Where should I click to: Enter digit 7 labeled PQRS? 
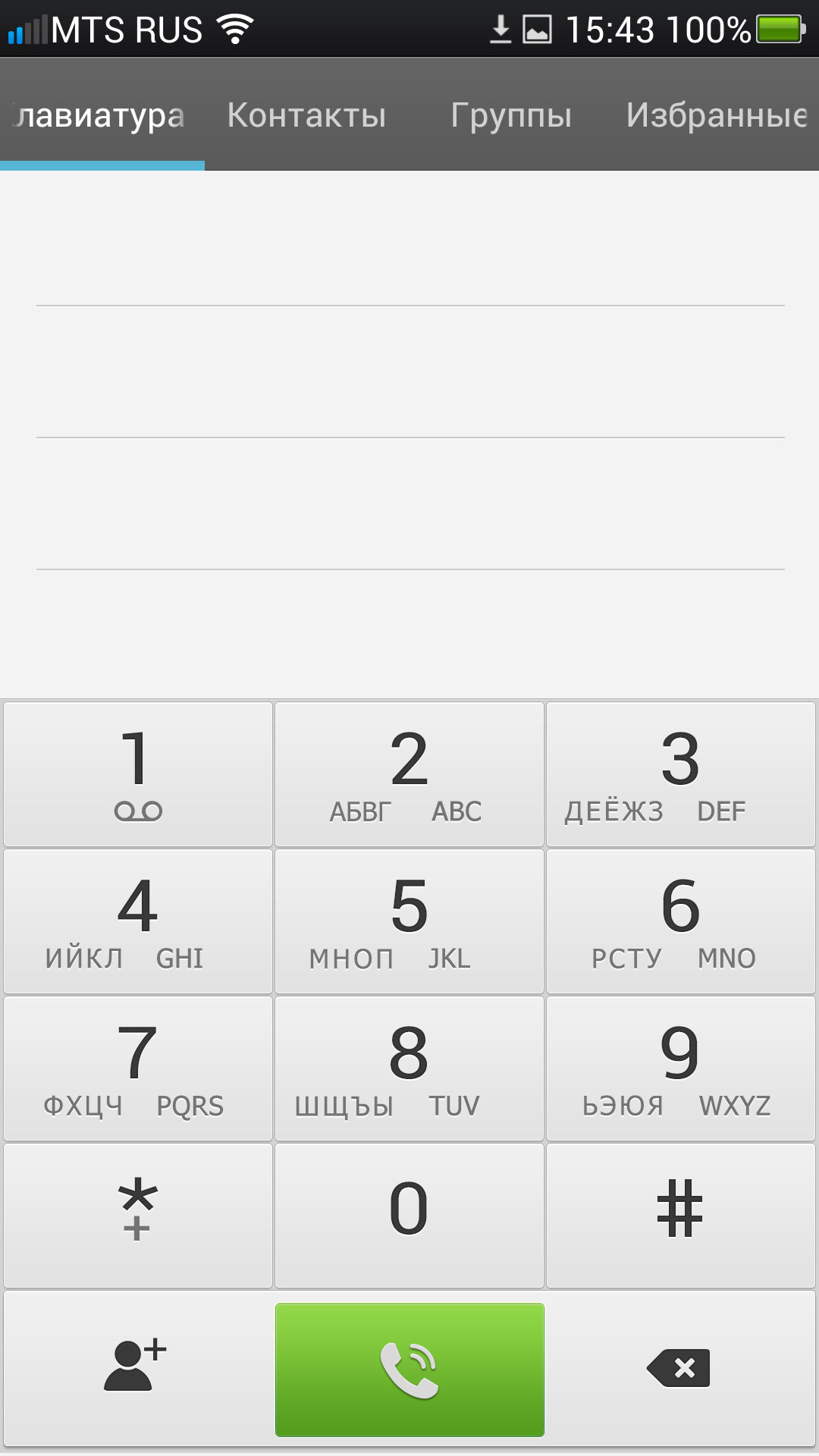pos(138,1068)
